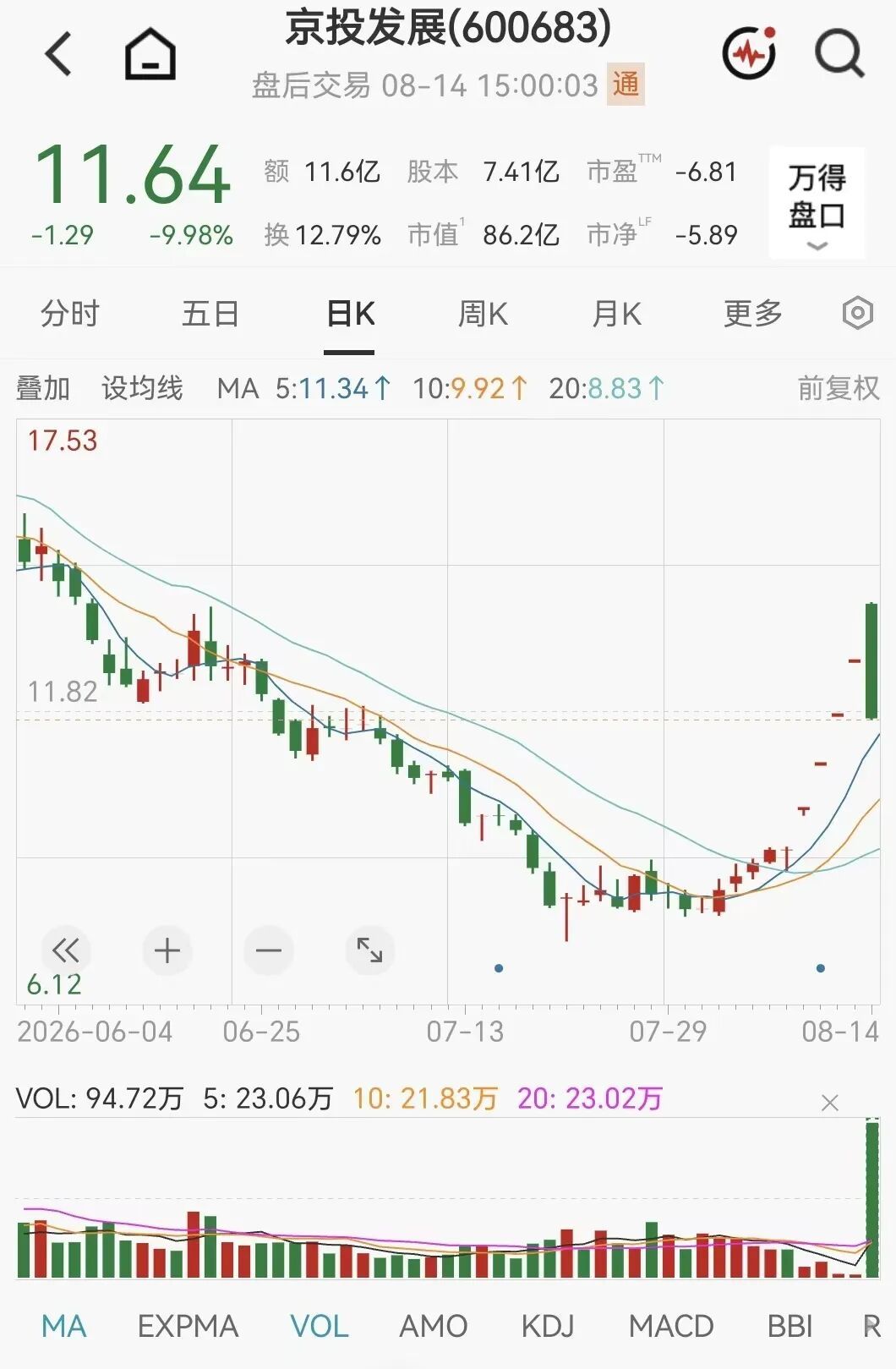Tap 叠加 to overlay another stock
The width and height of the screenshot is (896, 1369).
pos(43,388)
